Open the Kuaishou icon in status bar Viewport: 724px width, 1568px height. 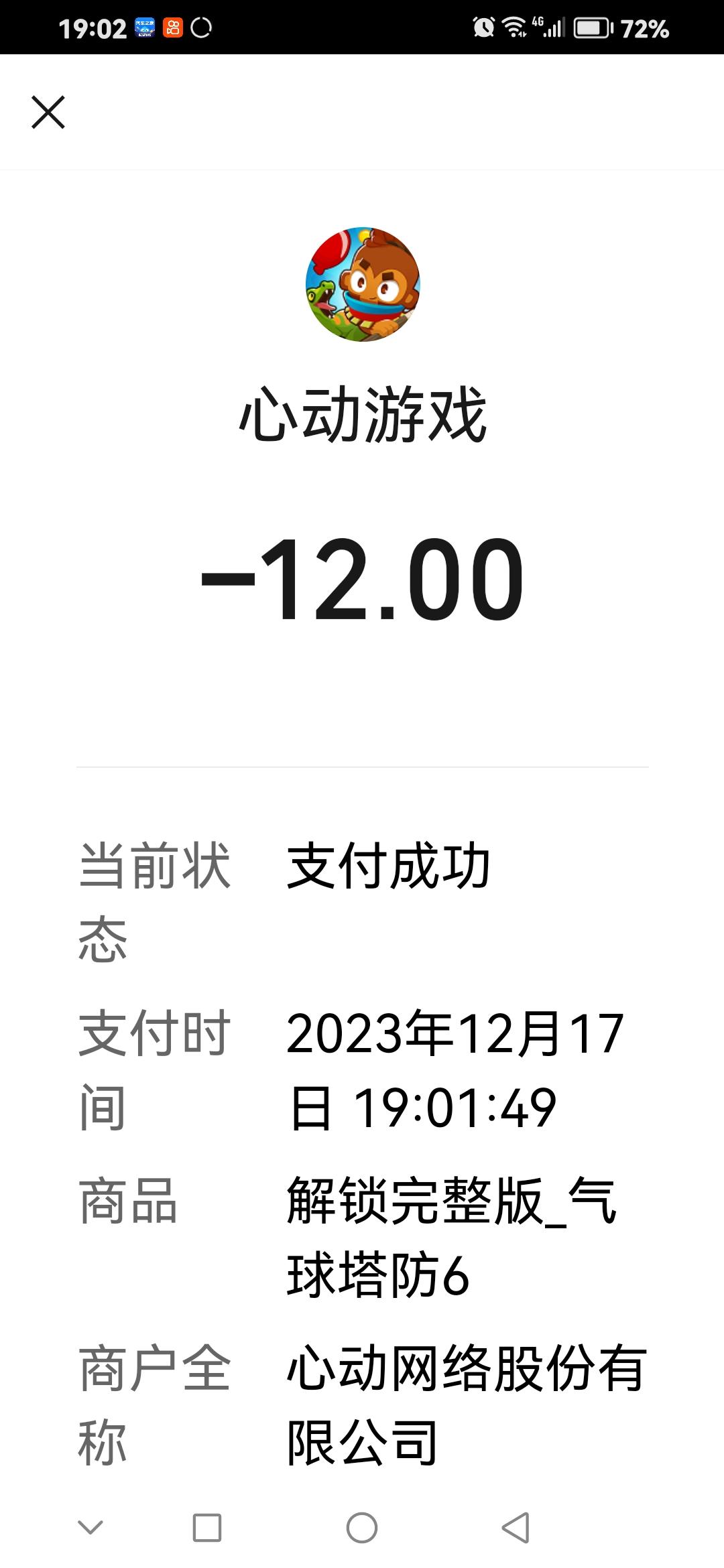click(x=173, y=28)
